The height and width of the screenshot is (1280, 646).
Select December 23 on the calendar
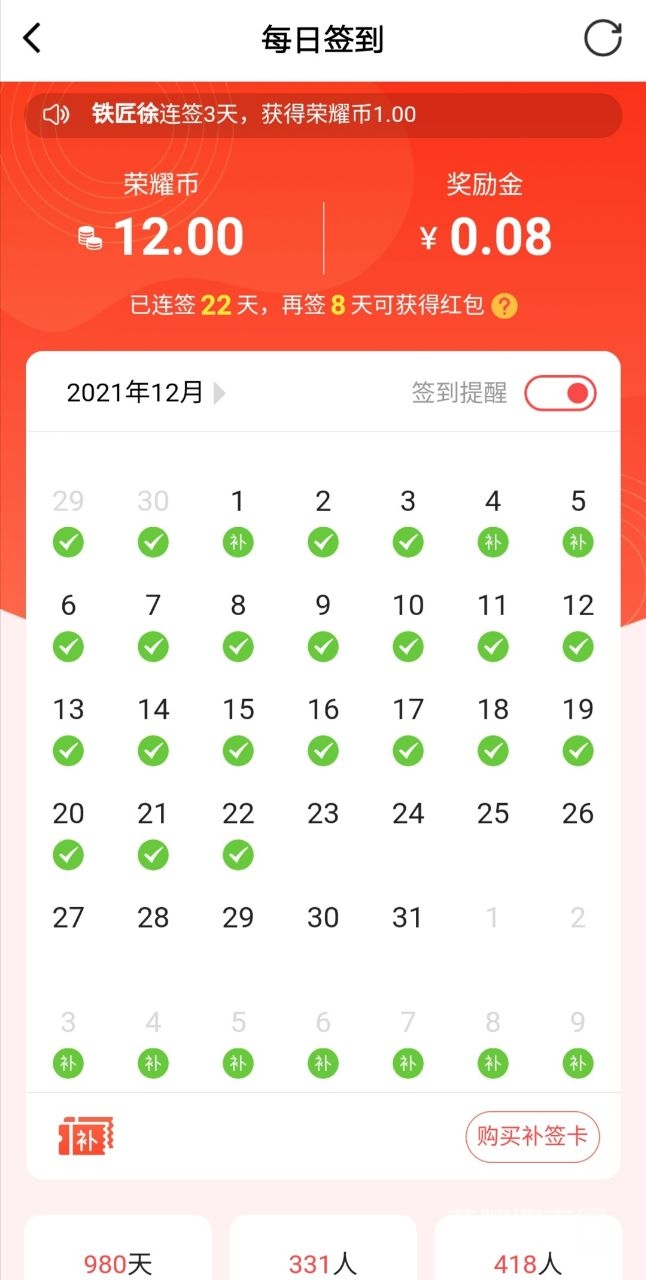coord(323,814)
